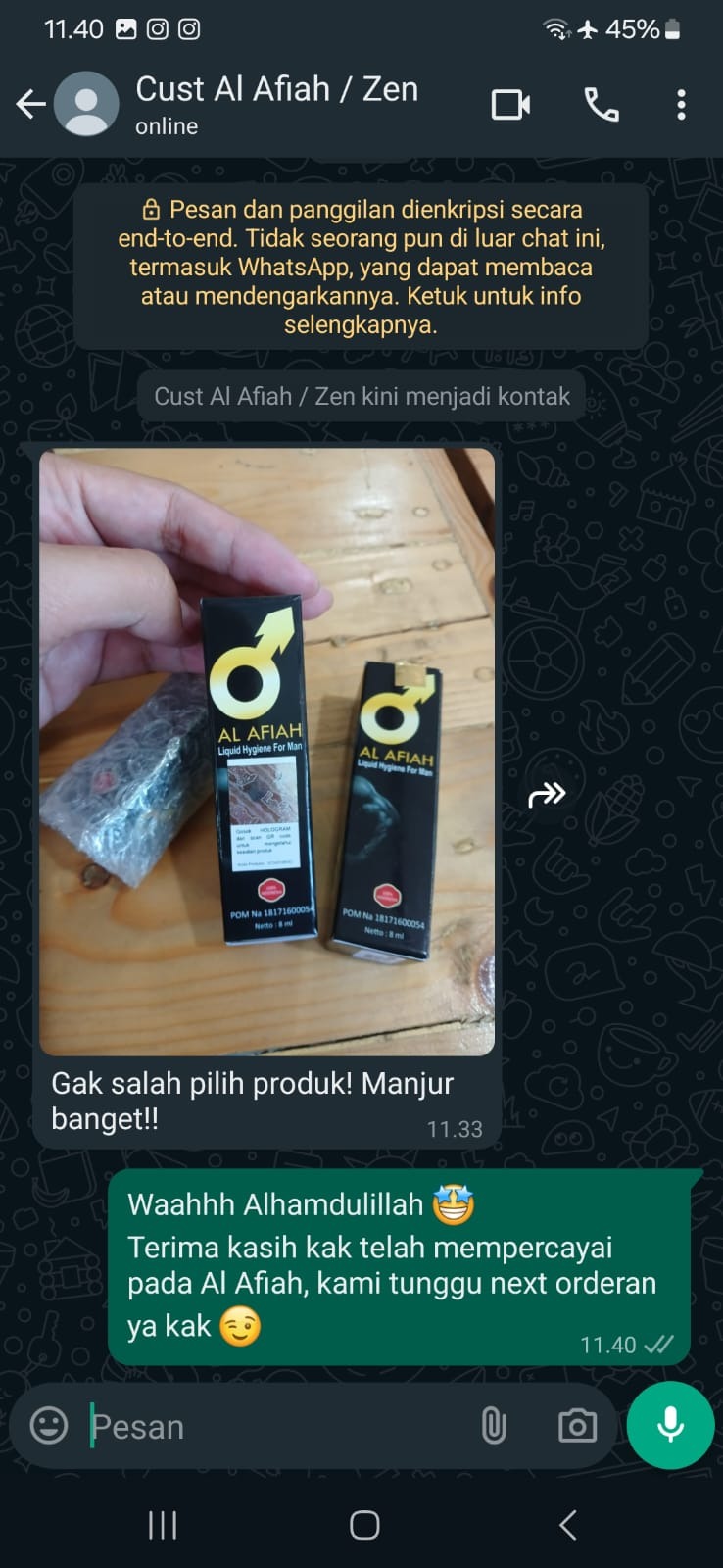
Task: Open Cust Al Afiah / Zen contact info
Action: (276, 104)
